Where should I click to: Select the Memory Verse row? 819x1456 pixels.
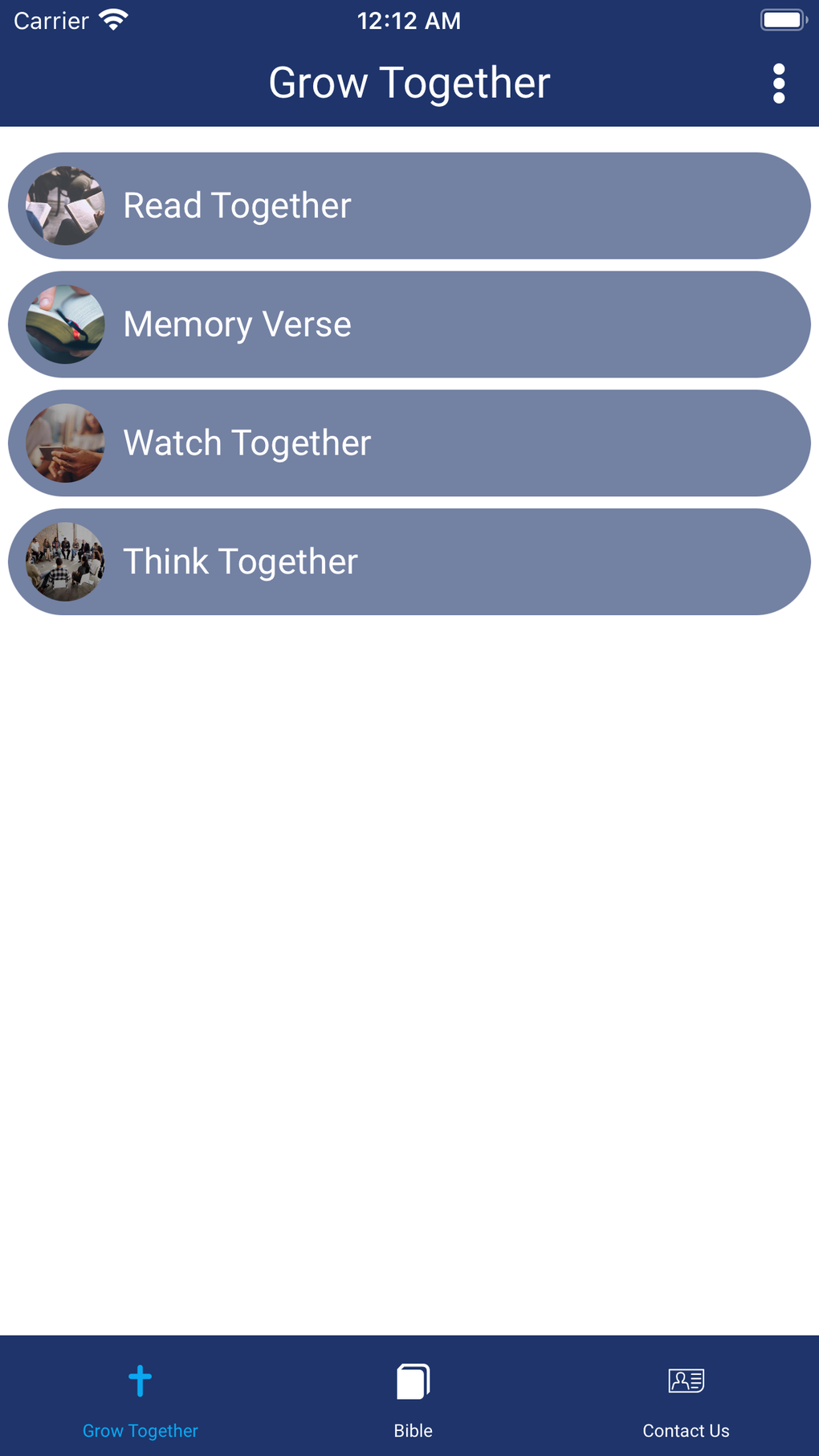409,324
